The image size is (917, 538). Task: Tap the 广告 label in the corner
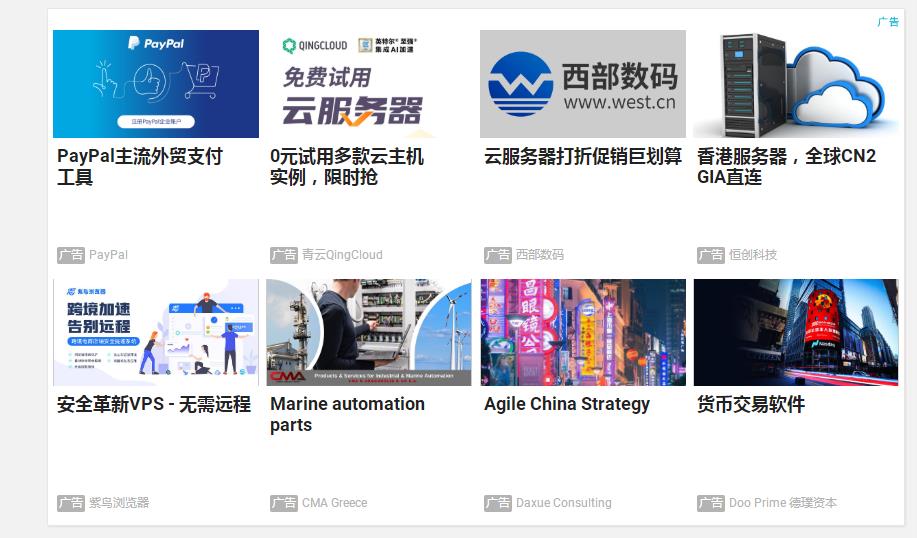click(x=887, y=22)
